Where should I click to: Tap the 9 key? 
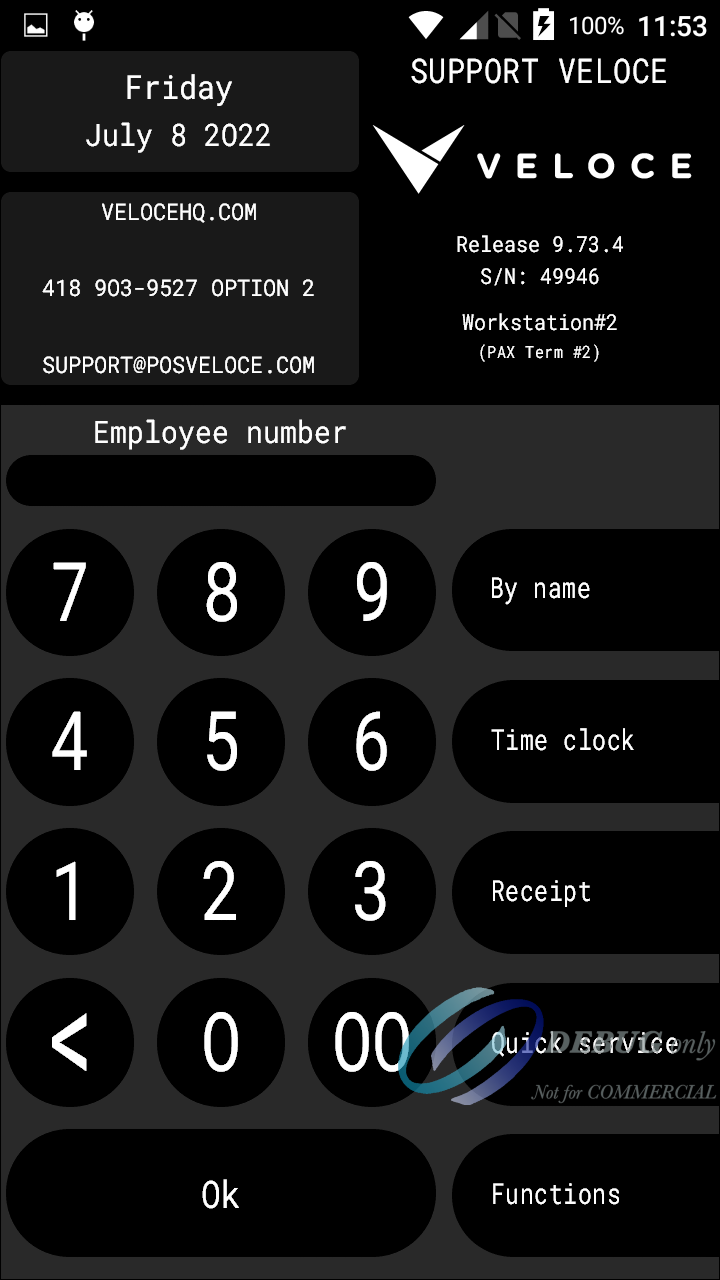tap(371, 592)
